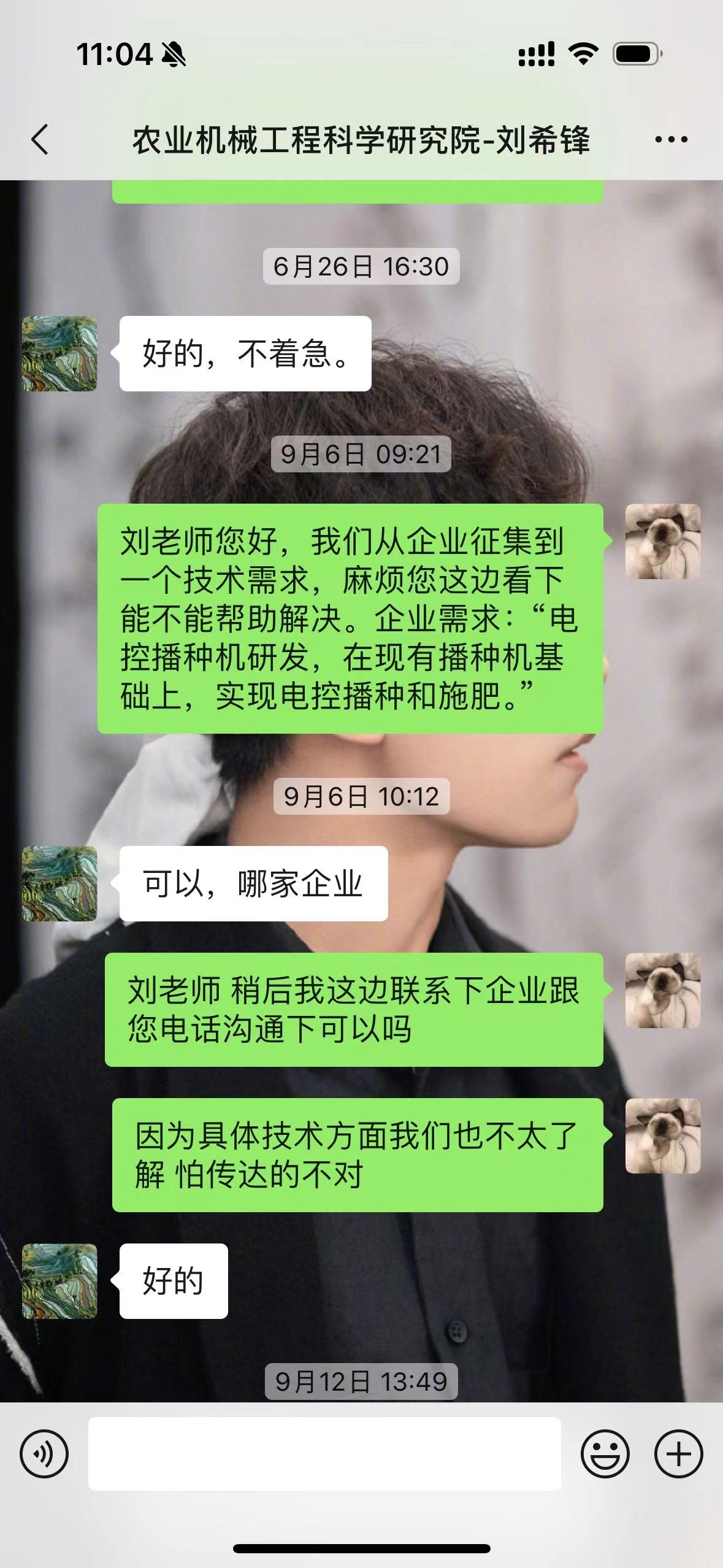Open contact avatar beside "好的，不着急。"
This screenshot has height=1568, width=723.
tap(59, 354)
